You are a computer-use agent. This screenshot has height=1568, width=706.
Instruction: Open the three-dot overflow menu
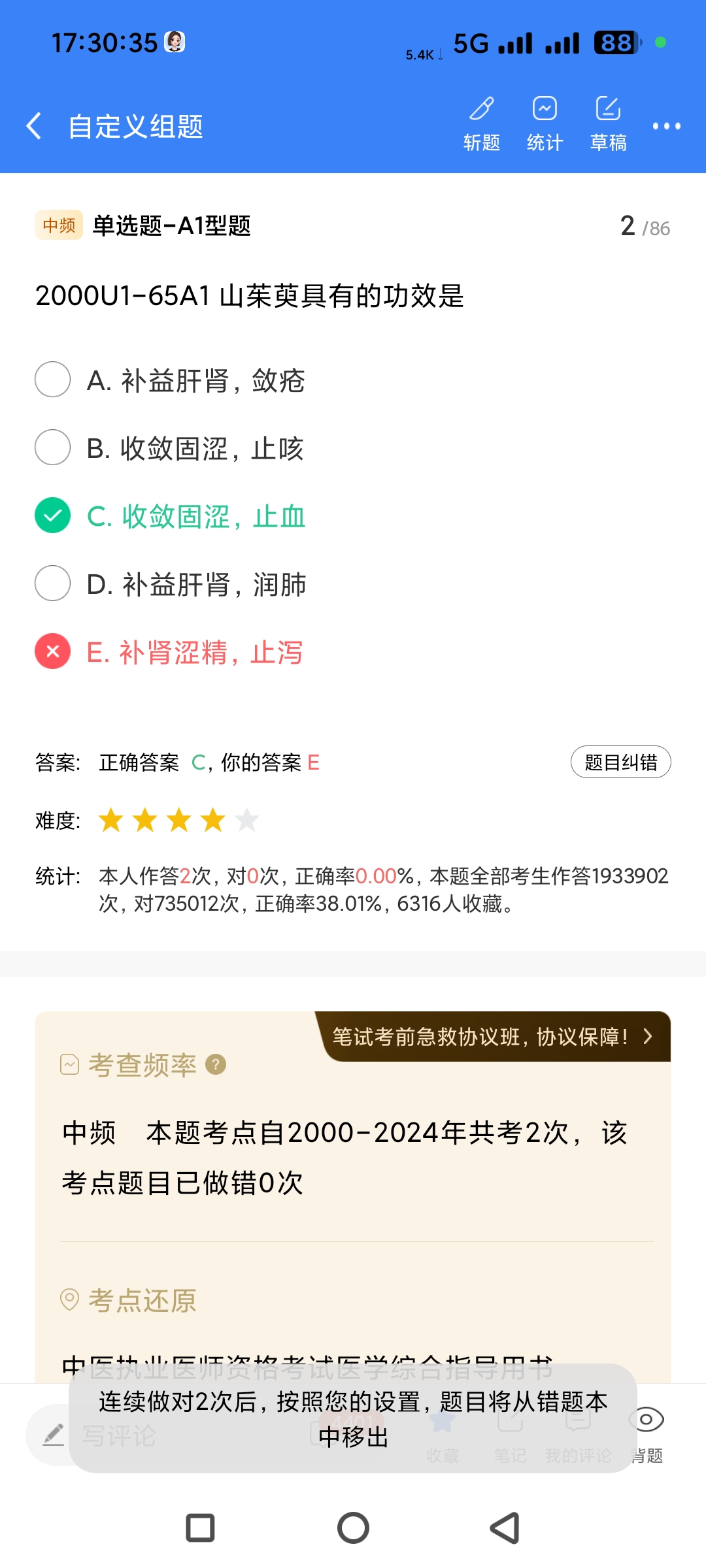click(x=666, y=126)
